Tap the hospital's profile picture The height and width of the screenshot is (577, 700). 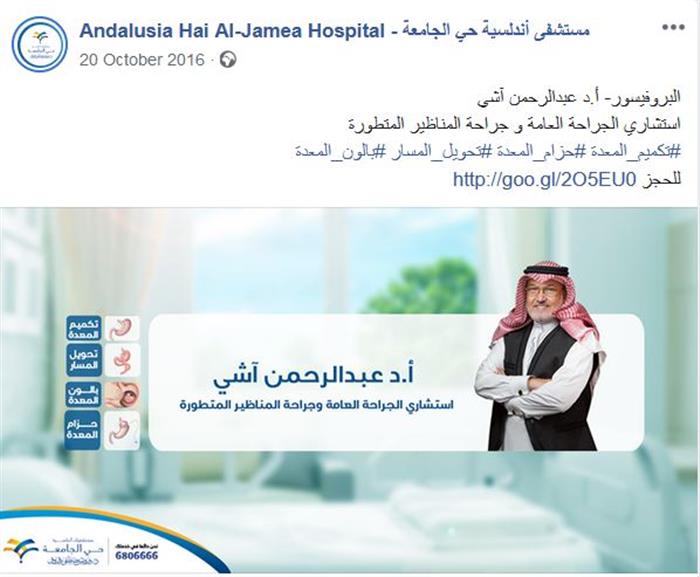[40, 44]
